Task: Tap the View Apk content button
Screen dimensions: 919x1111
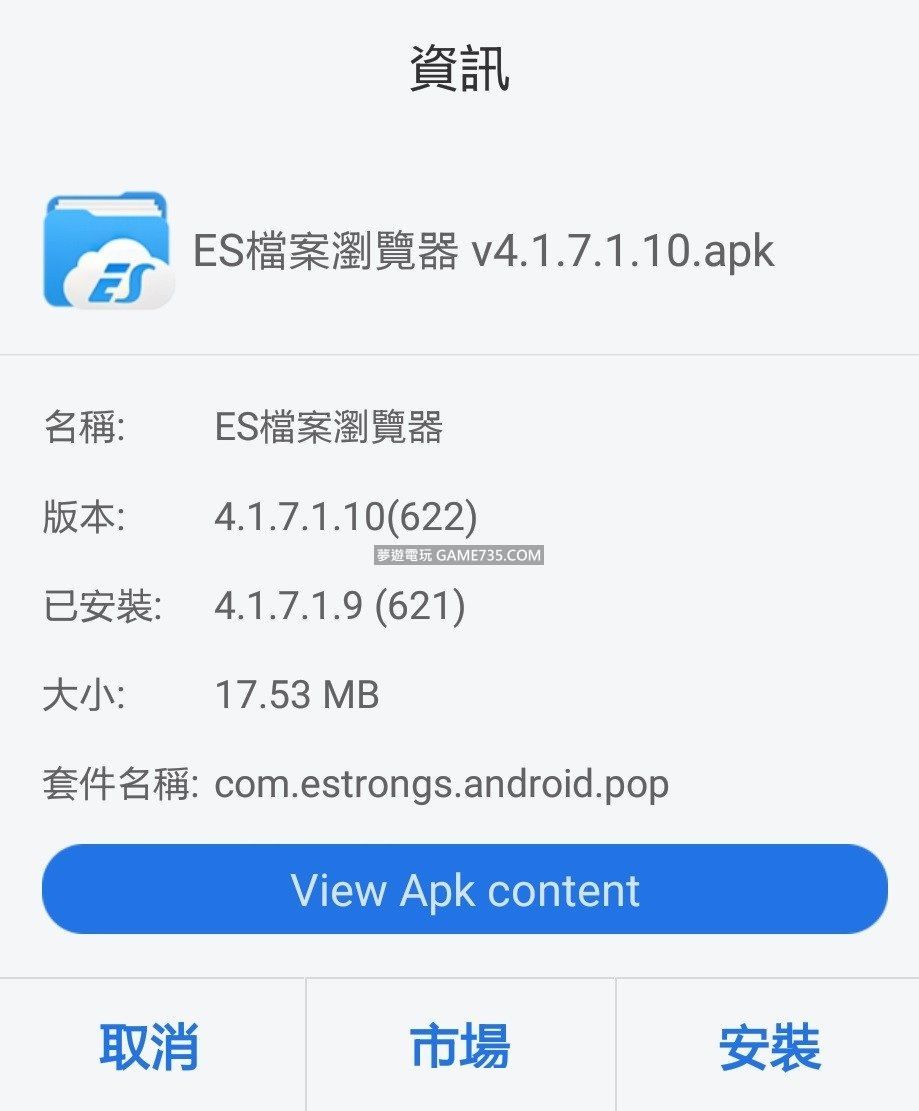Action: 464,889
